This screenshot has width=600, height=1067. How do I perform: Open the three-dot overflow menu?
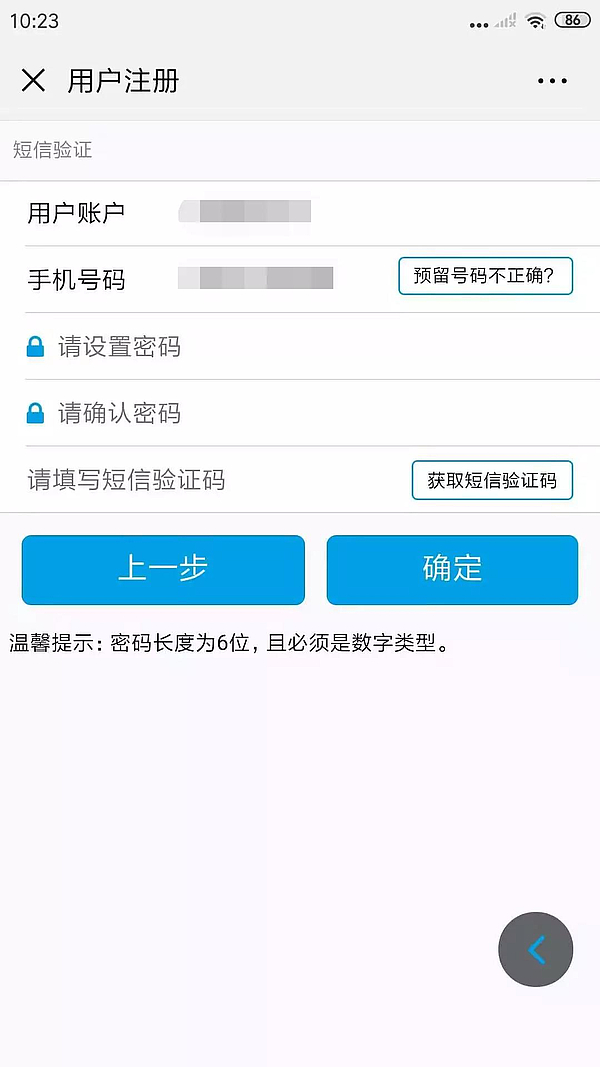tap(552, 81)
